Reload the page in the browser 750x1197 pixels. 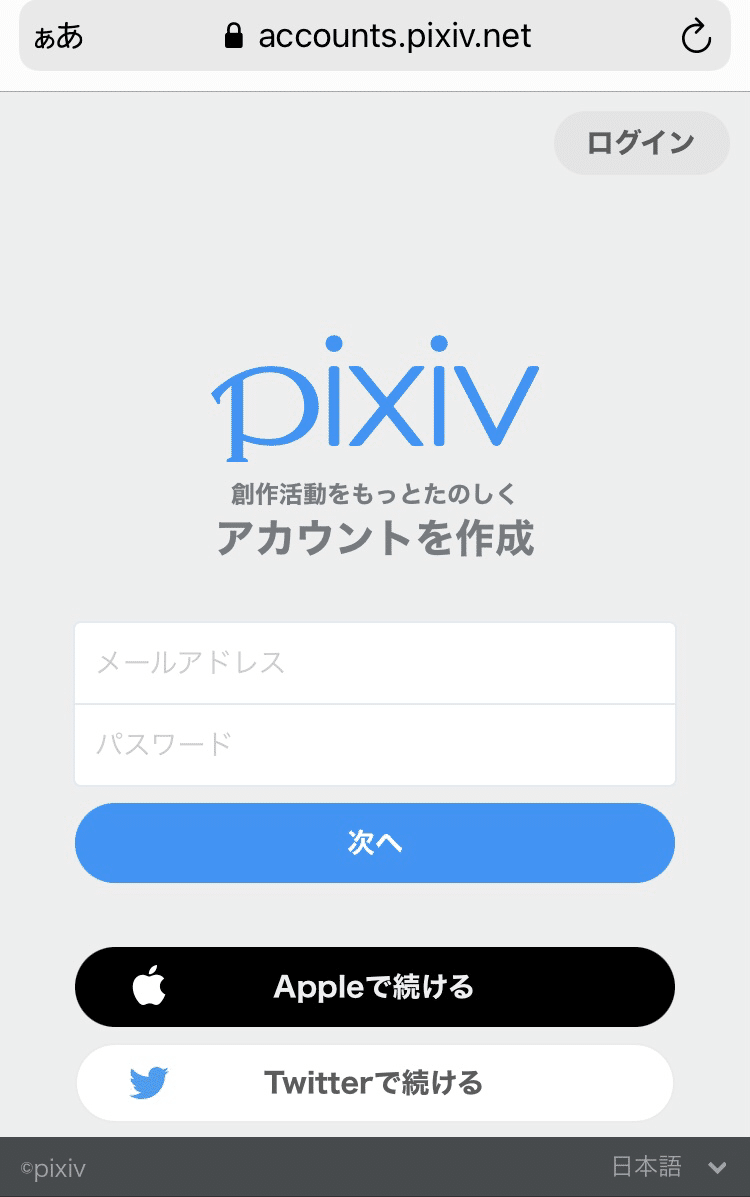[x=695, y=38]
